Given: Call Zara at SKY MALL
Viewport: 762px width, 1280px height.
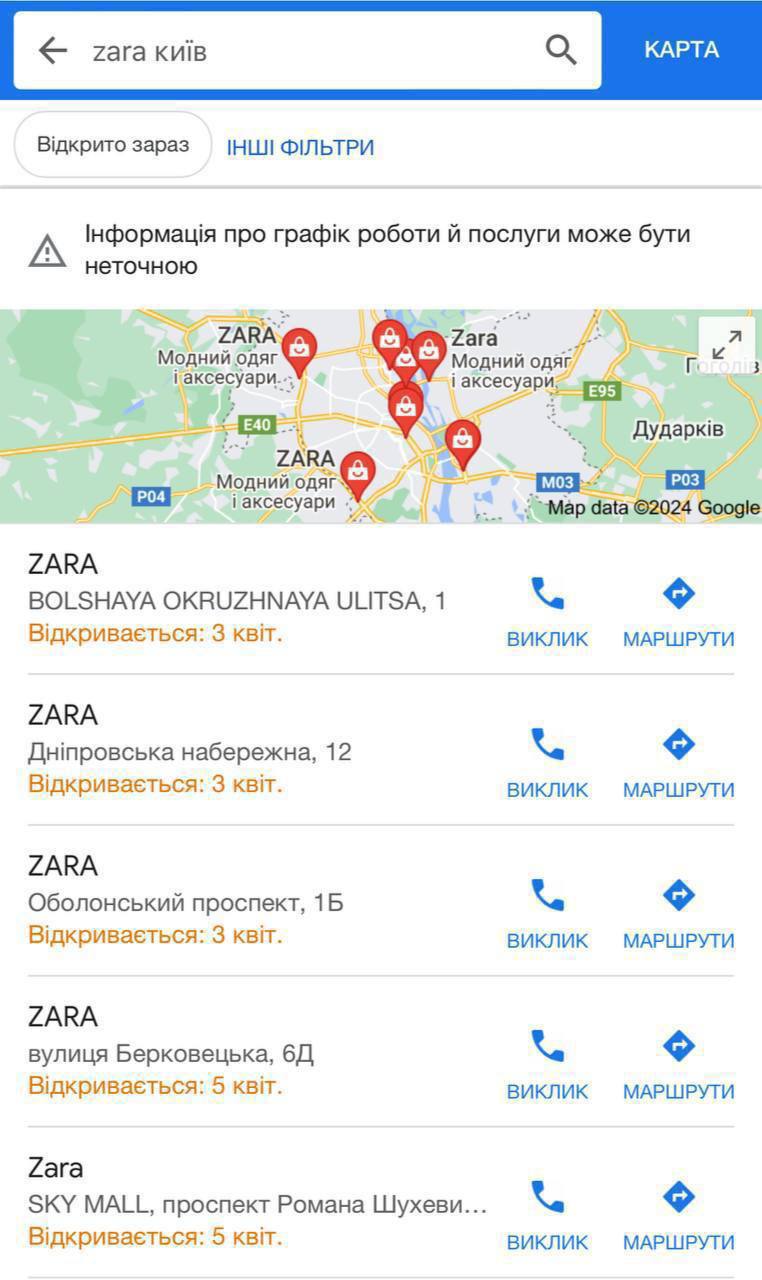Looking at the screenshot, I should [x=547, y=1214].
